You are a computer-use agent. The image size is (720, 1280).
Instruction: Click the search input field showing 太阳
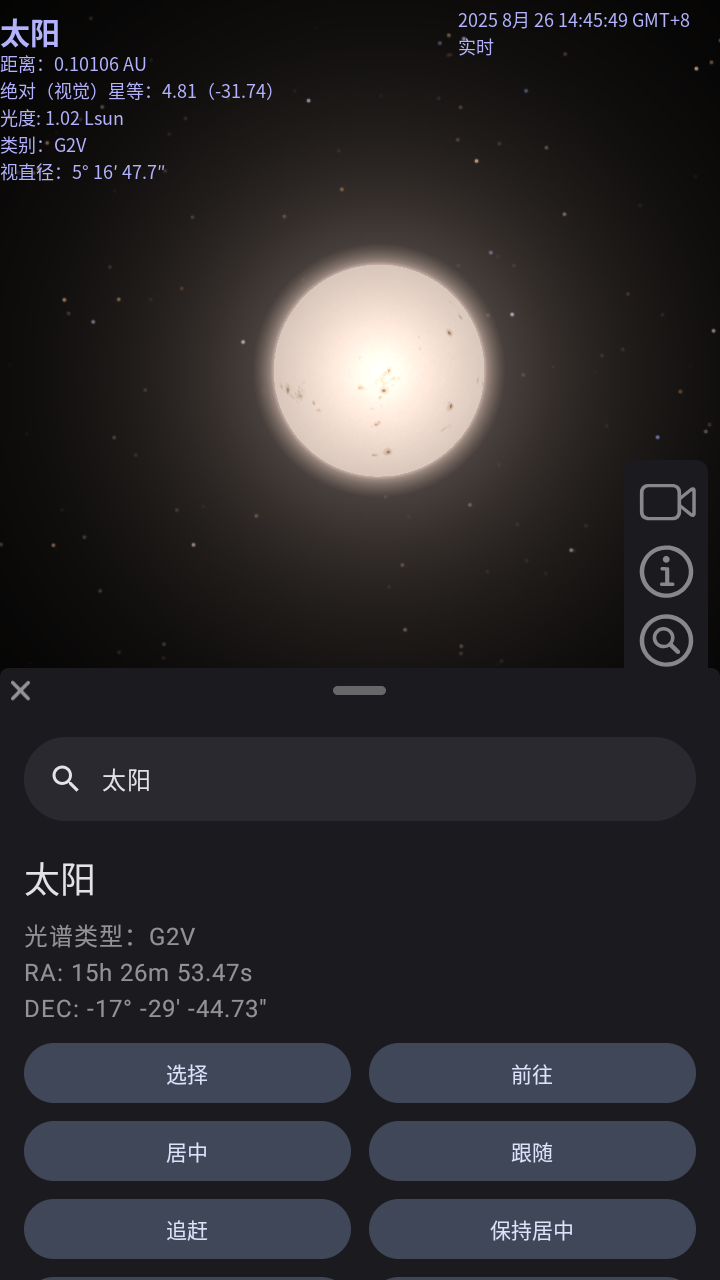(x=360, y=778)
